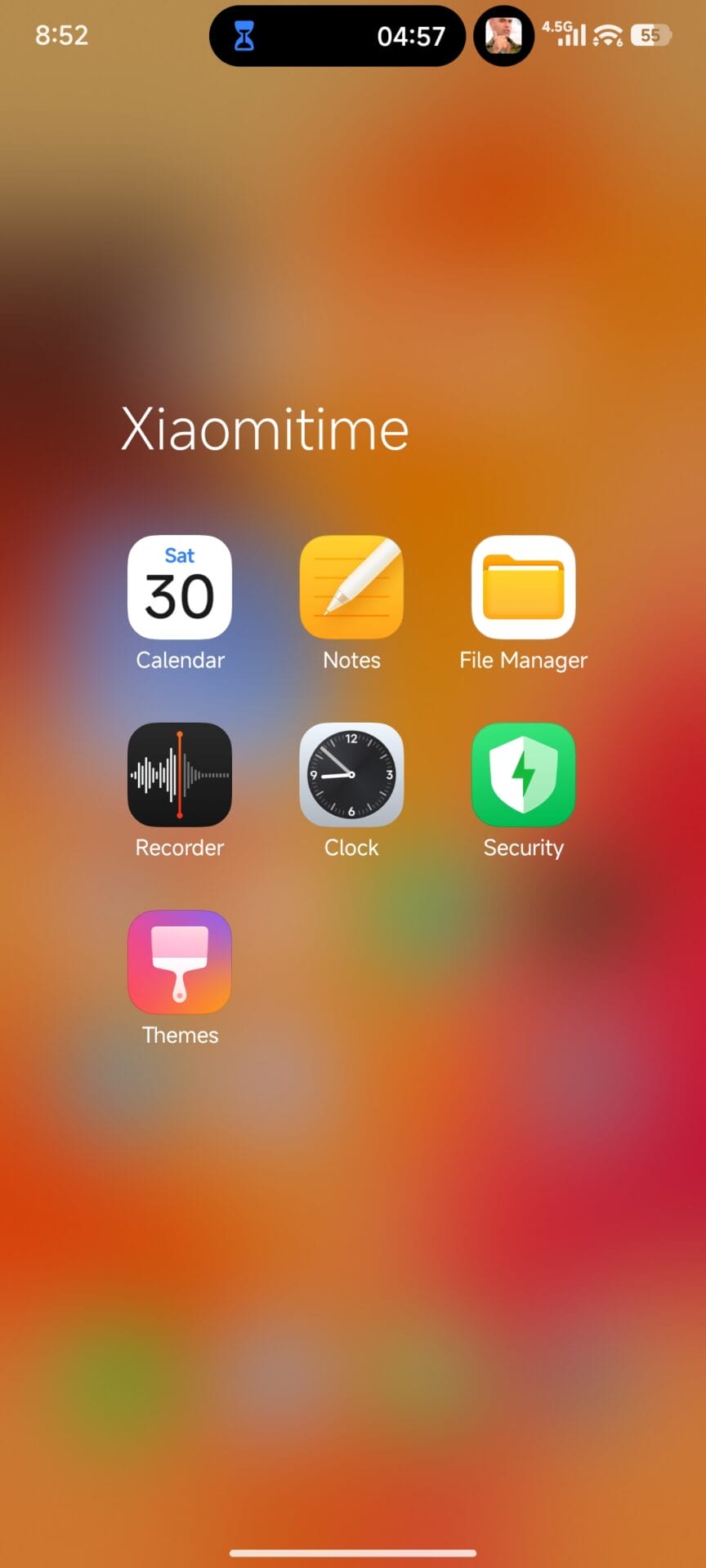The image size is (706, 1568).
Task: Open File Manager
Action: point(523,587)
